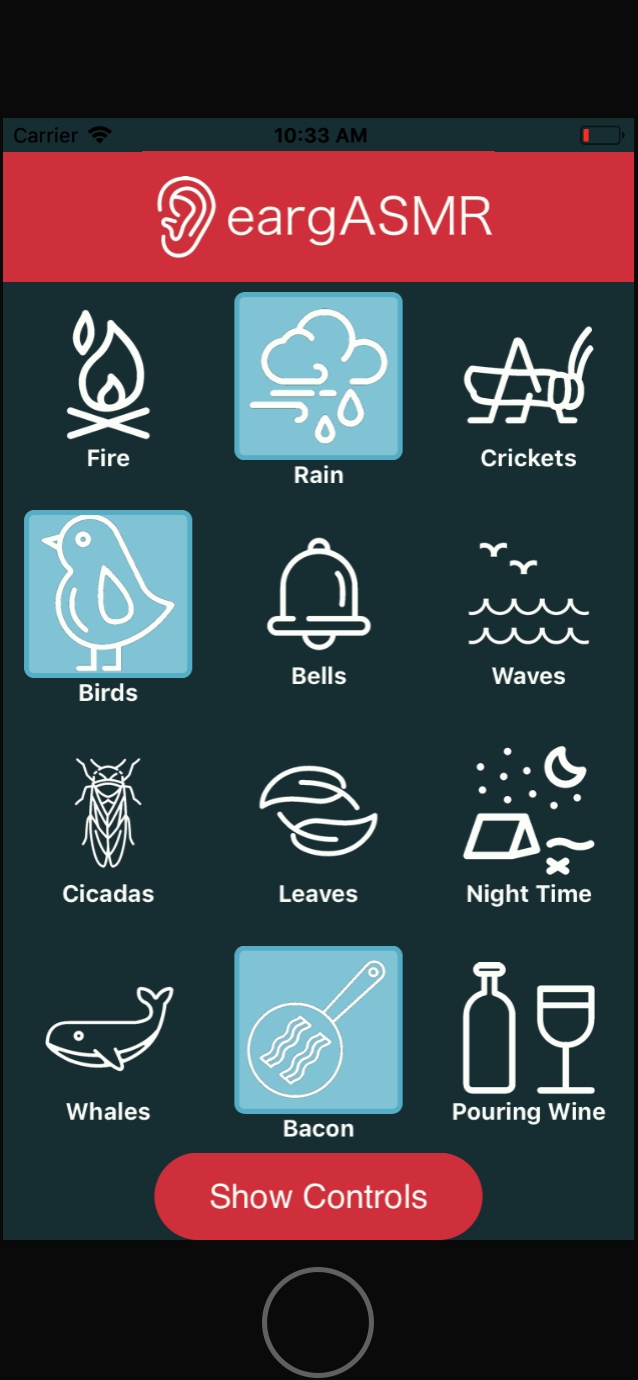The height and width of the screenshot is (1380, 638).
Task: Stop the Bacon sound
Action: 318,1030
